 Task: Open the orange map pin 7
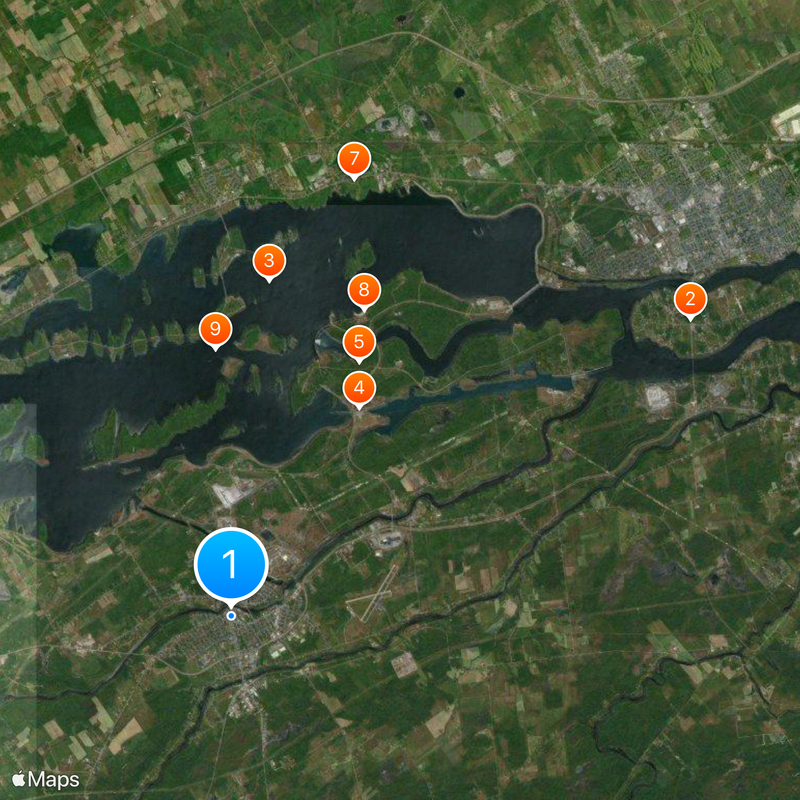(x=354, y=159)
